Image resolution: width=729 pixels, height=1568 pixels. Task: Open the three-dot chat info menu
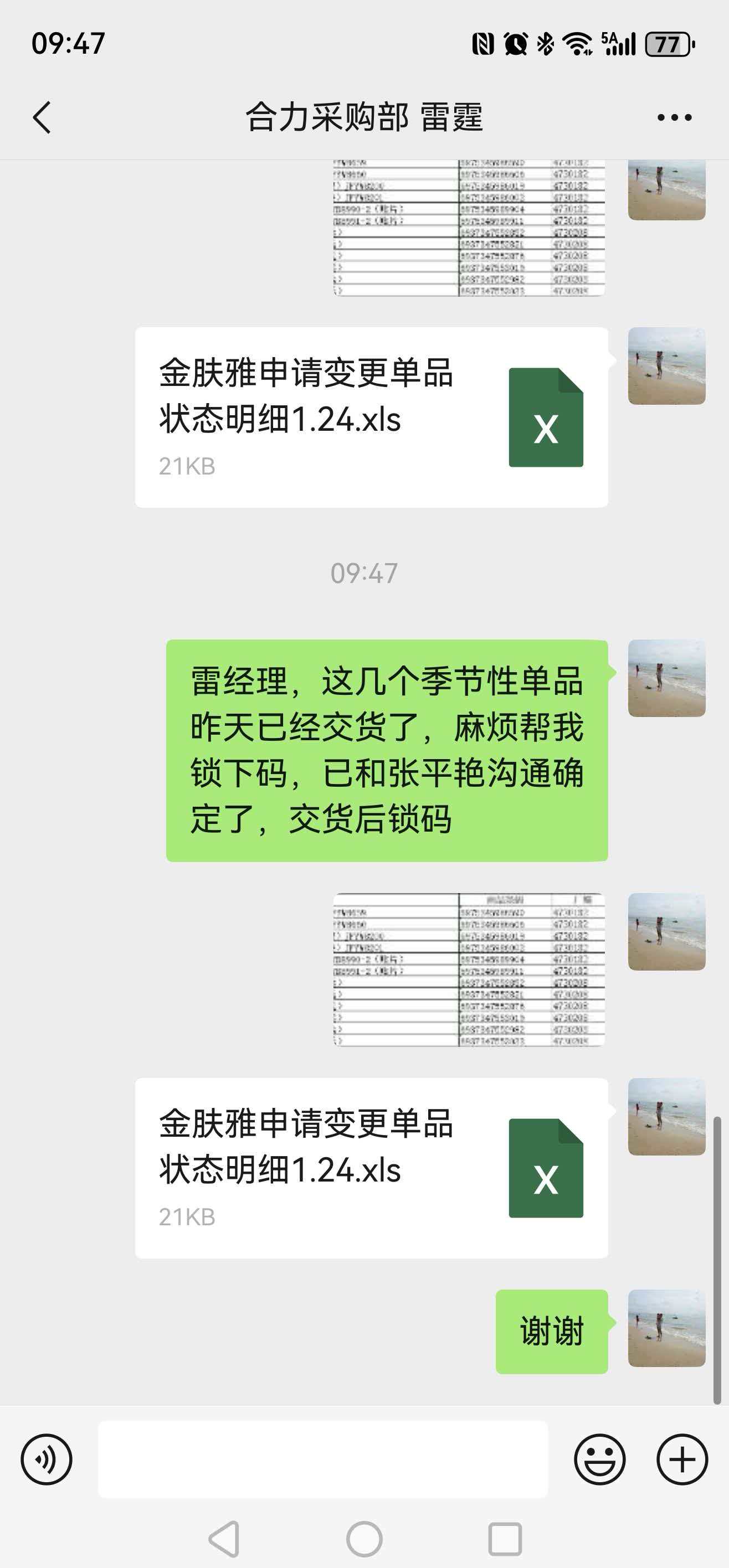pyautogui.click(x=674, y=117)
